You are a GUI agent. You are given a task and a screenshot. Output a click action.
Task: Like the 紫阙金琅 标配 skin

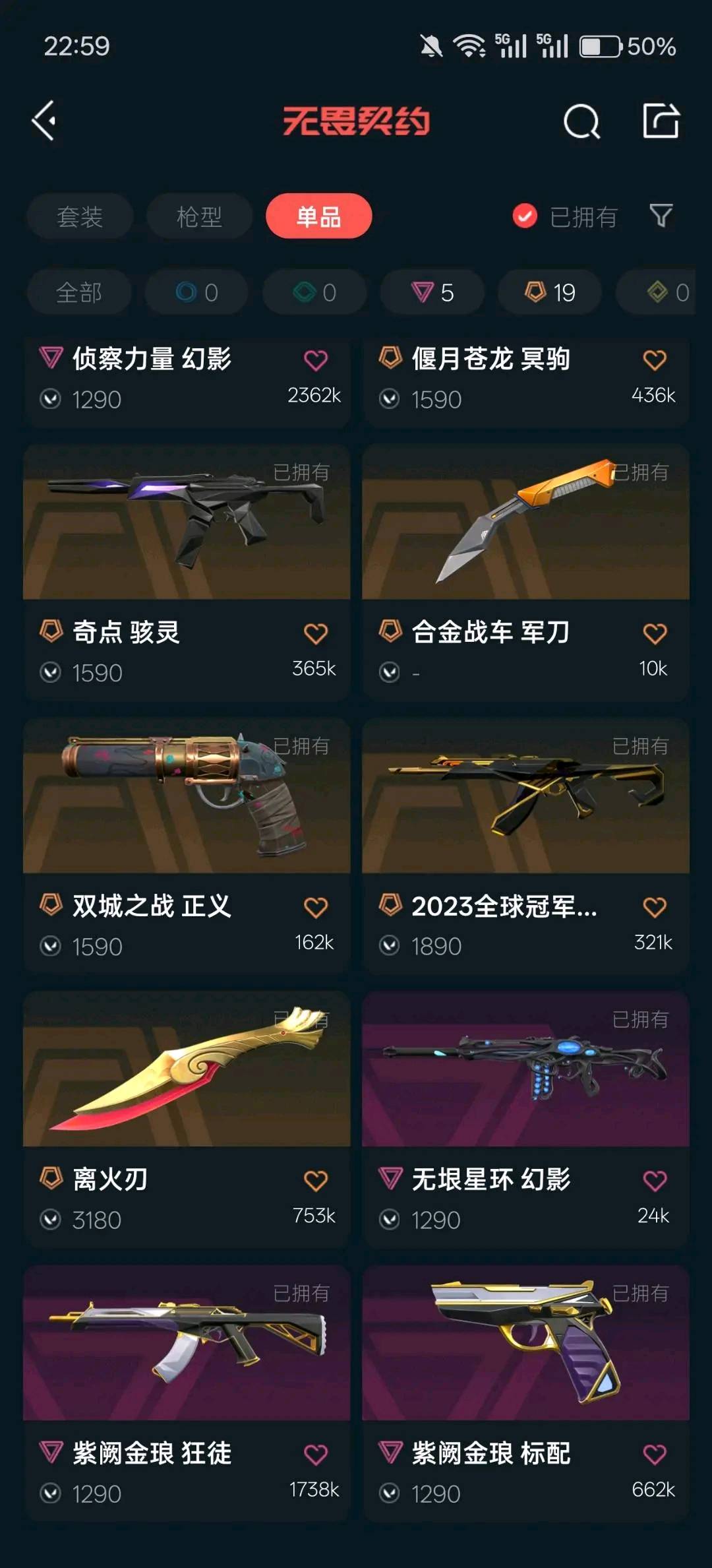tap(655, 1455)
